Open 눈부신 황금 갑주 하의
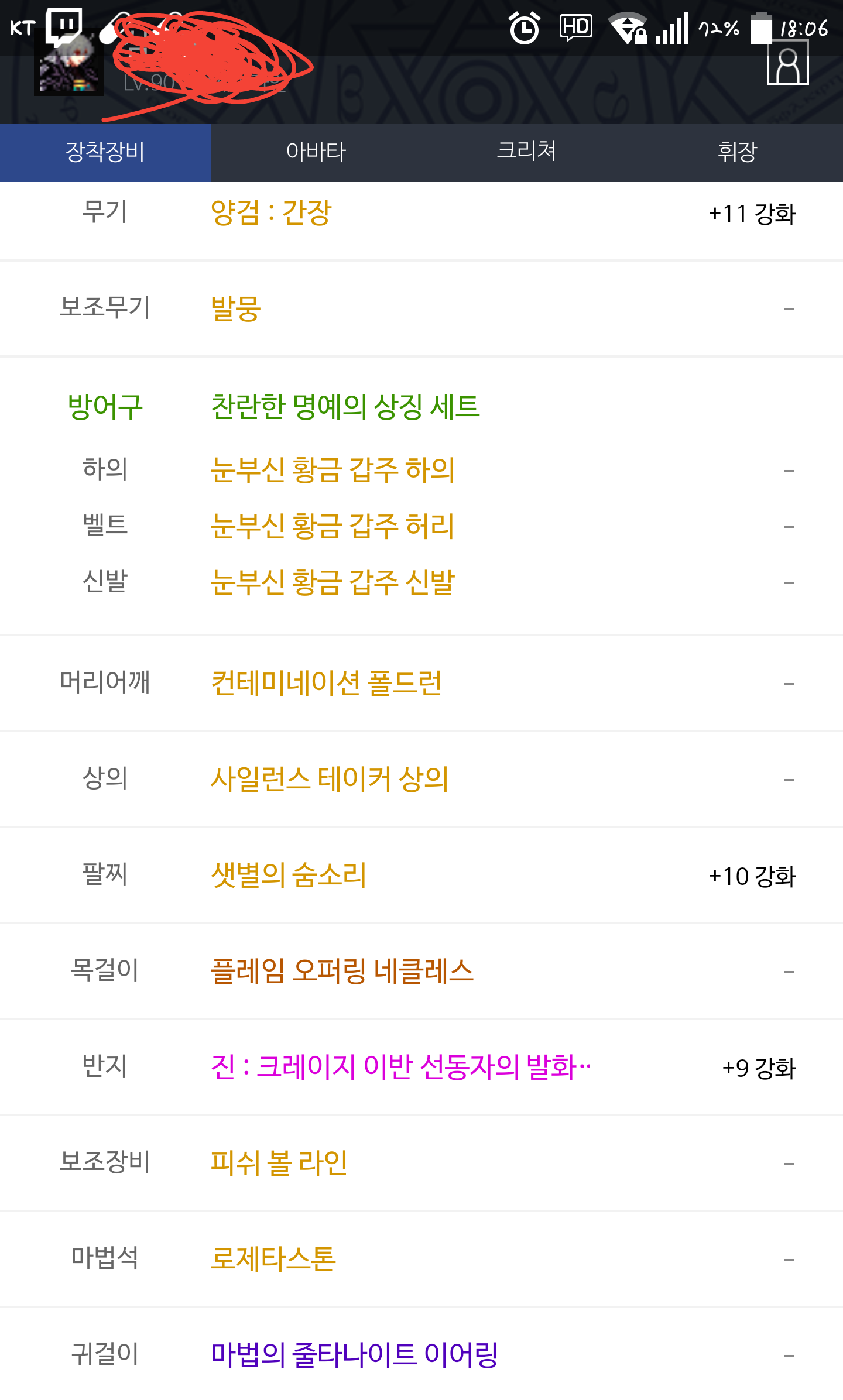Image resolution: width=843 pixels, height=1400 pixels. click(333, 470)
